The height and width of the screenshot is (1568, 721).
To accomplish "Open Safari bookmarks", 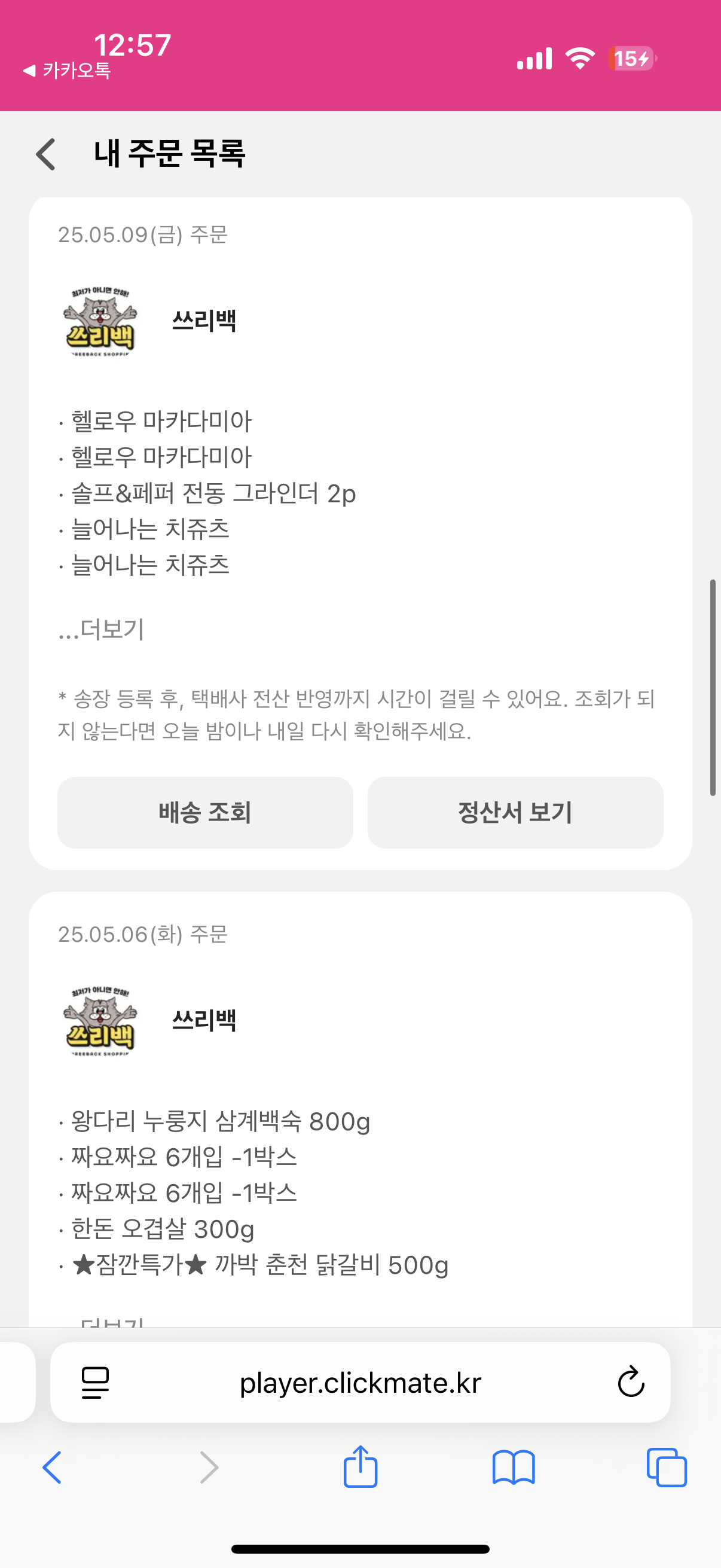I will pos(514,1467).
